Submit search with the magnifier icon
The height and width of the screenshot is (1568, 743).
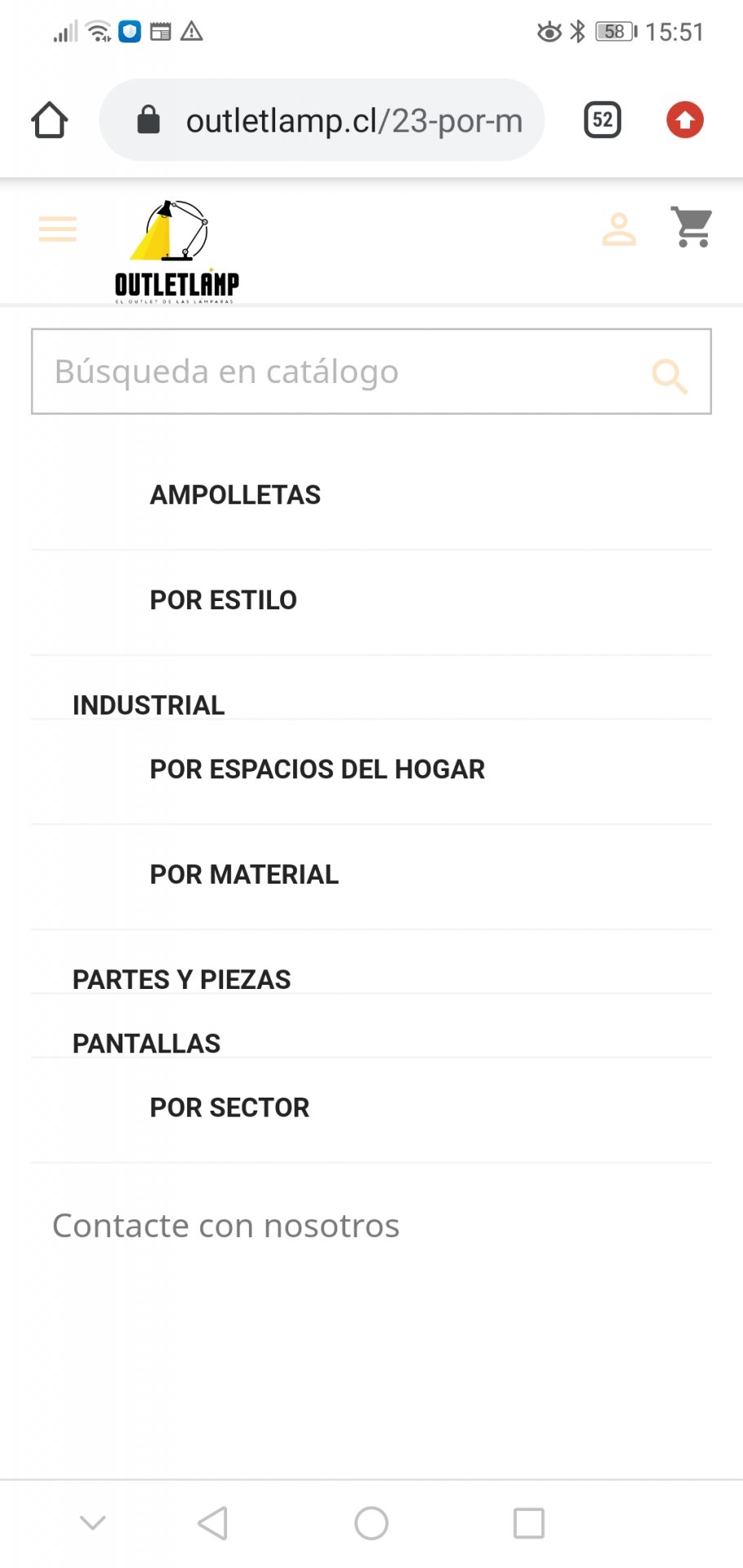click(x=670, y=376)
